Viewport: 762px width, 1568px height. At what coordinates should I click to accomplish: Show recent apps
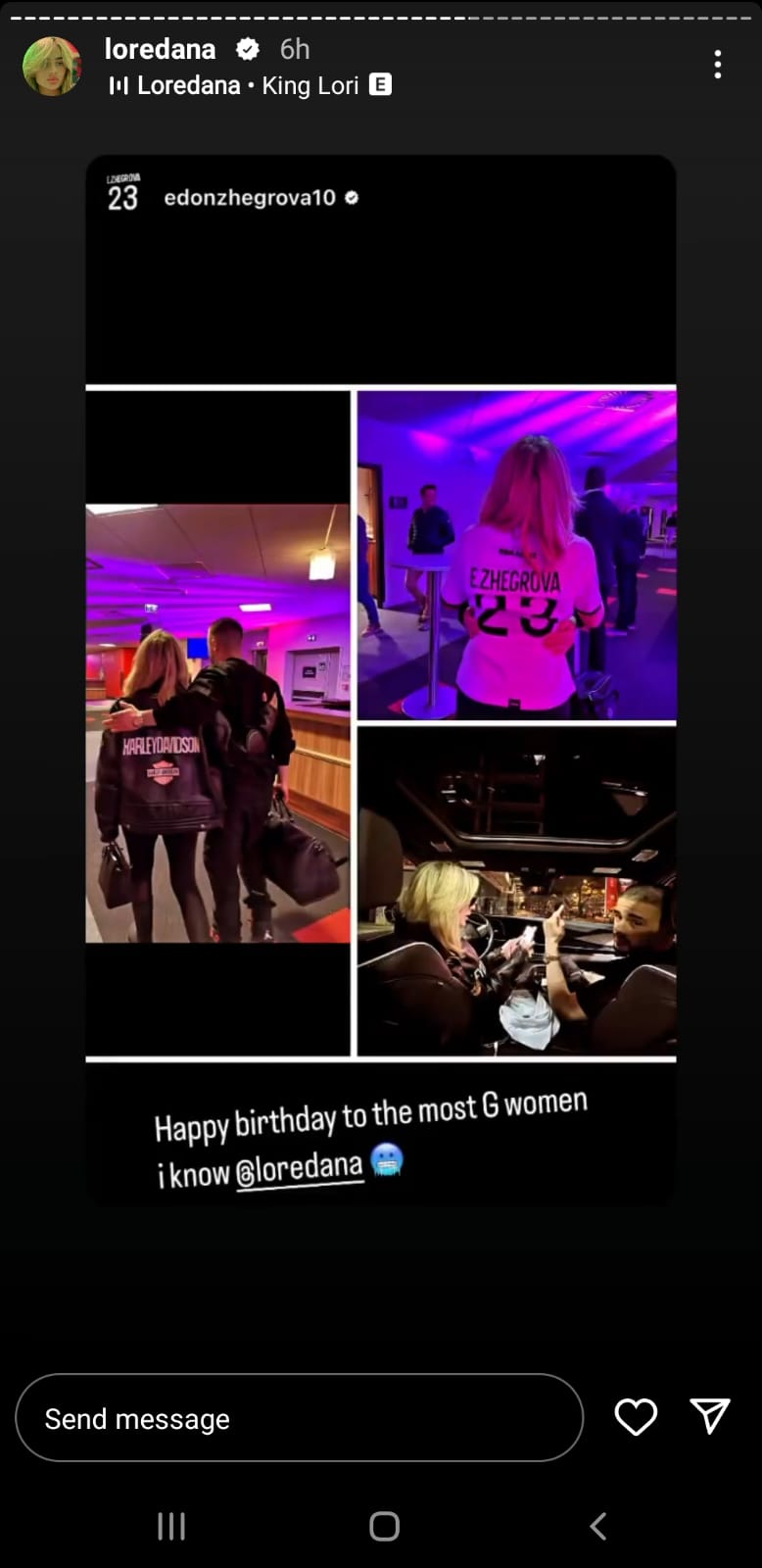click(x=171, y=1526)
